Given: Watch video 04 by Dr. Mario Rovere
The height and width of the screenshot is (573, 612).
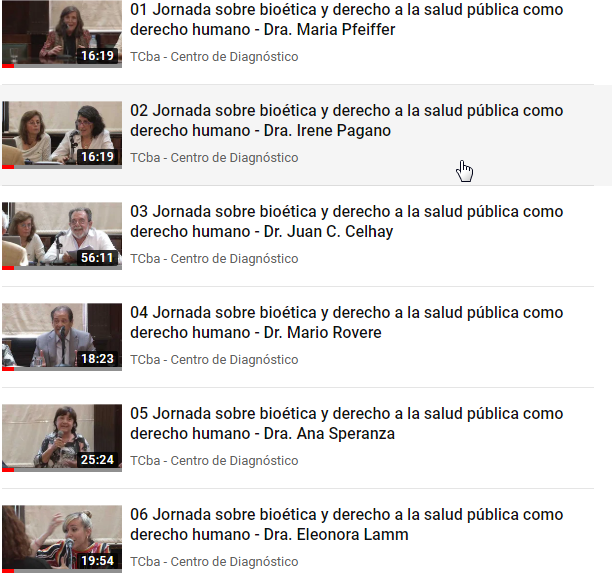Looking at the screenshot, I should pyautogui.click(x=346, y=323).
